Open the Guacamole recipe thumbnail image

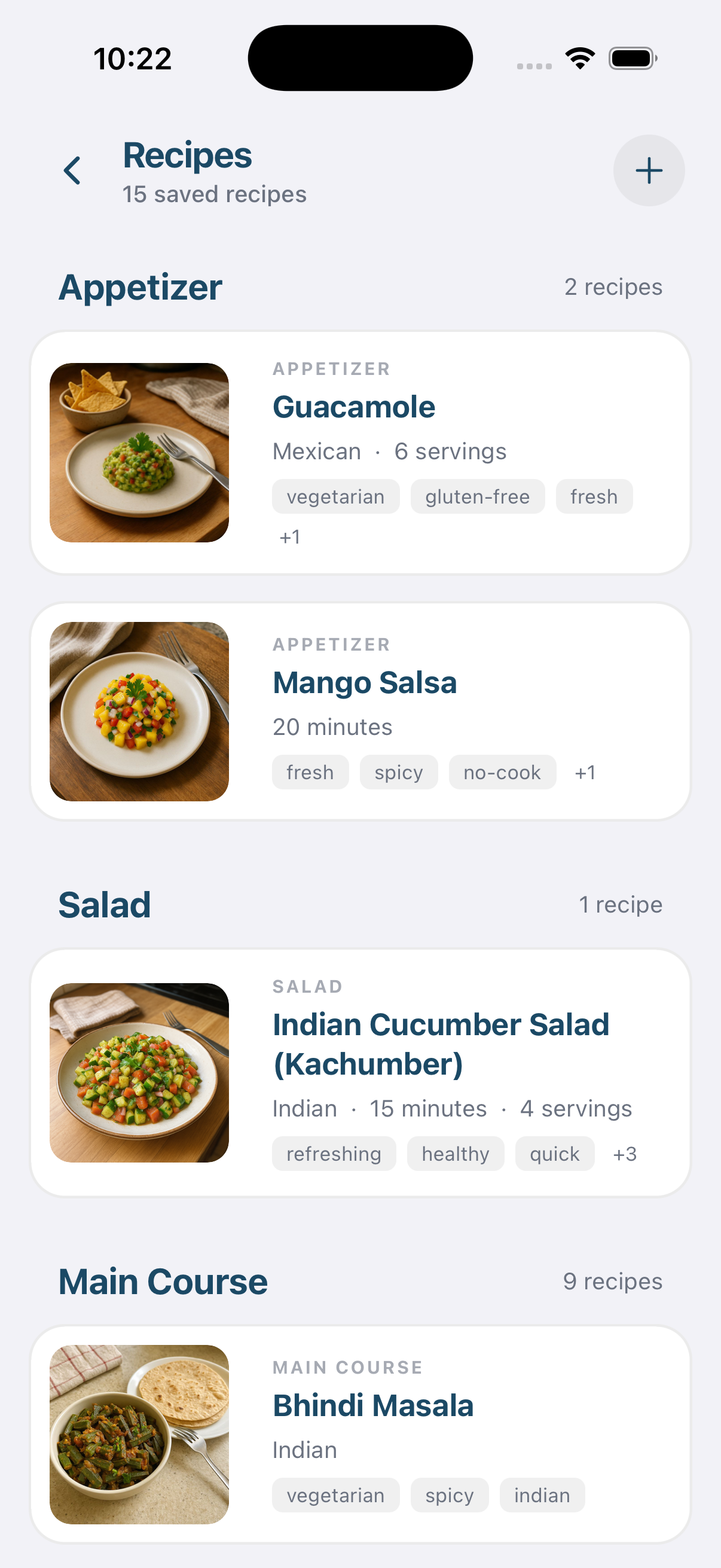(139, 453)
